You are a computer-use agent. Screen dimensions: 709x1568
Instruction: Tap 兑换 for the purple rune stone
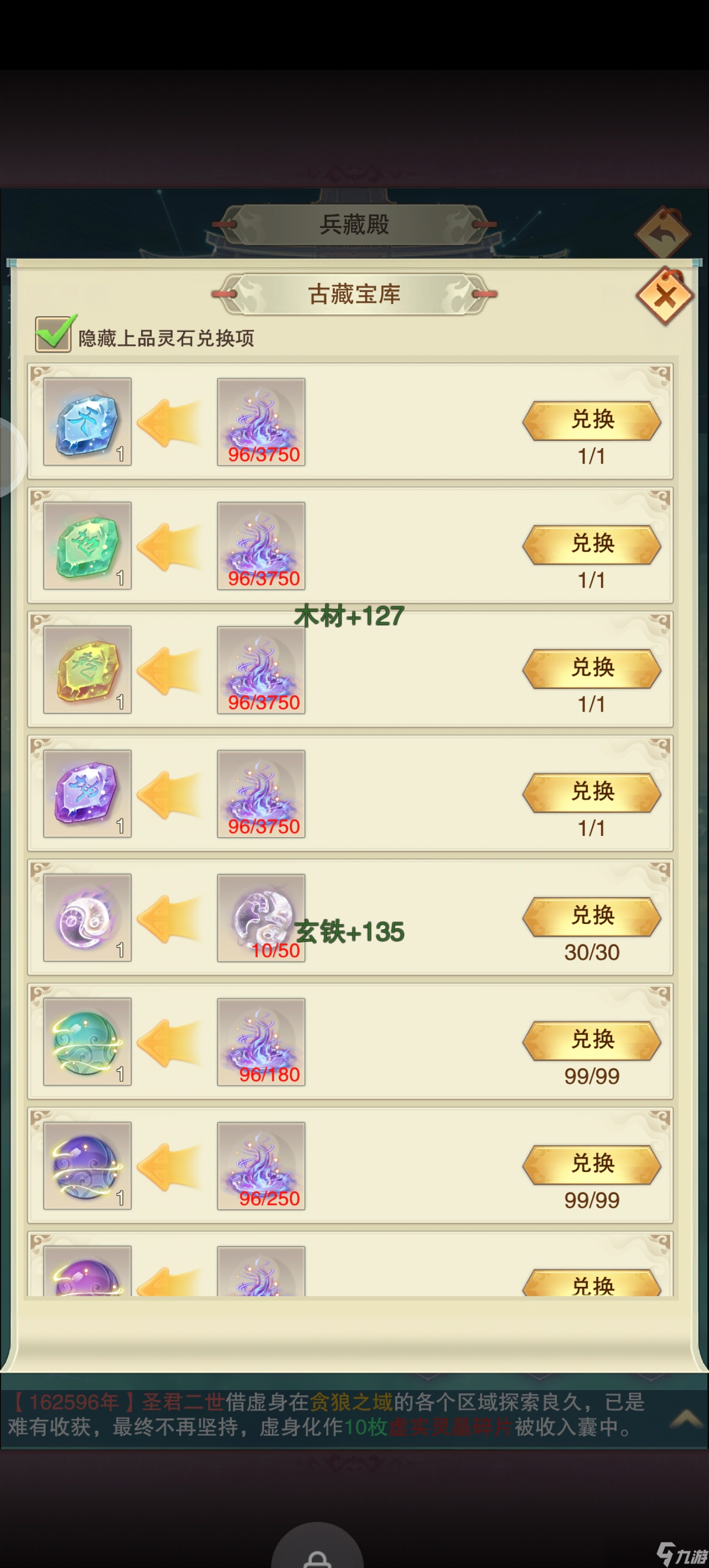(592, 793)
